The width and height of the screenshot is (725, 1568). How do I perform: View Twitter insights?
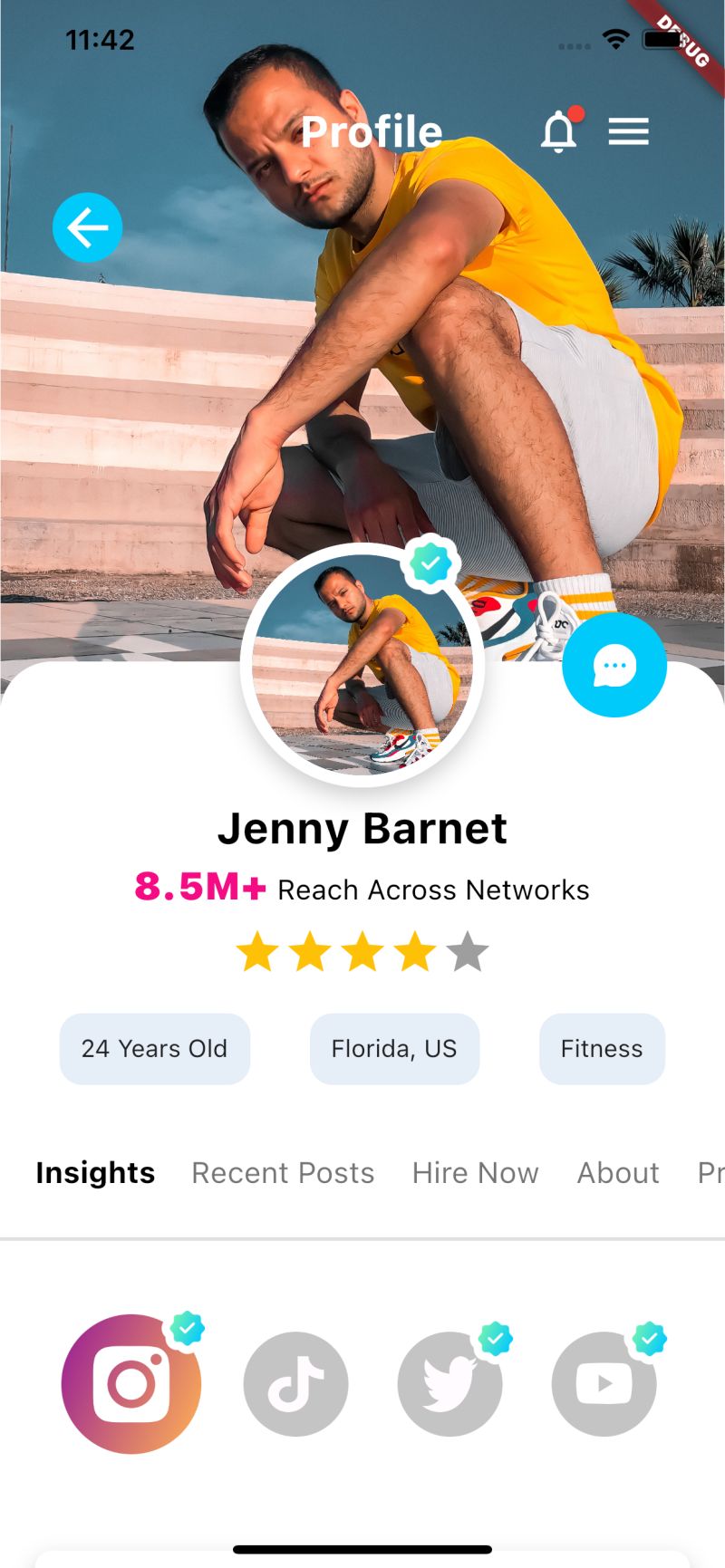pos(449,1383)
